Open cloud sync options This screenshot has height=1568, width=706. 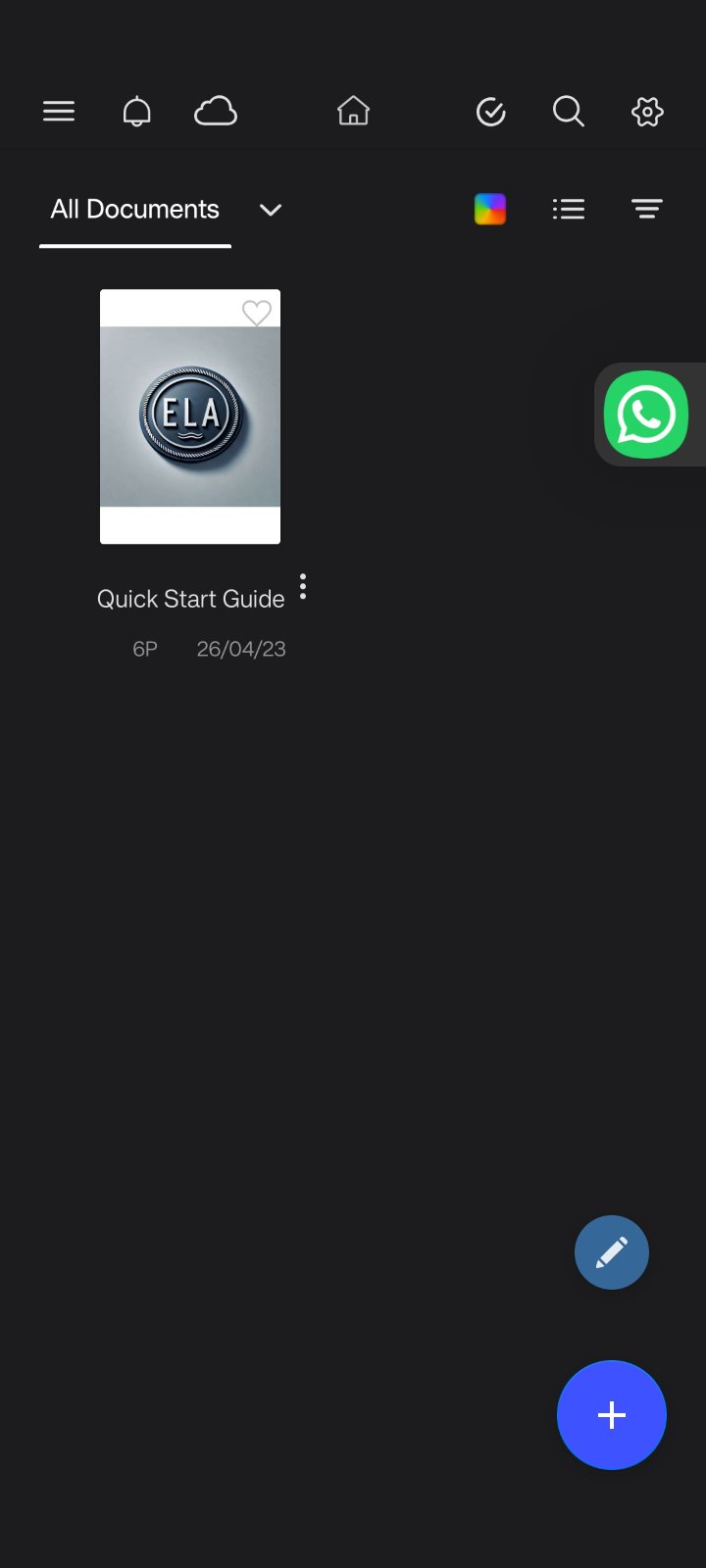[x=216, y=112]
